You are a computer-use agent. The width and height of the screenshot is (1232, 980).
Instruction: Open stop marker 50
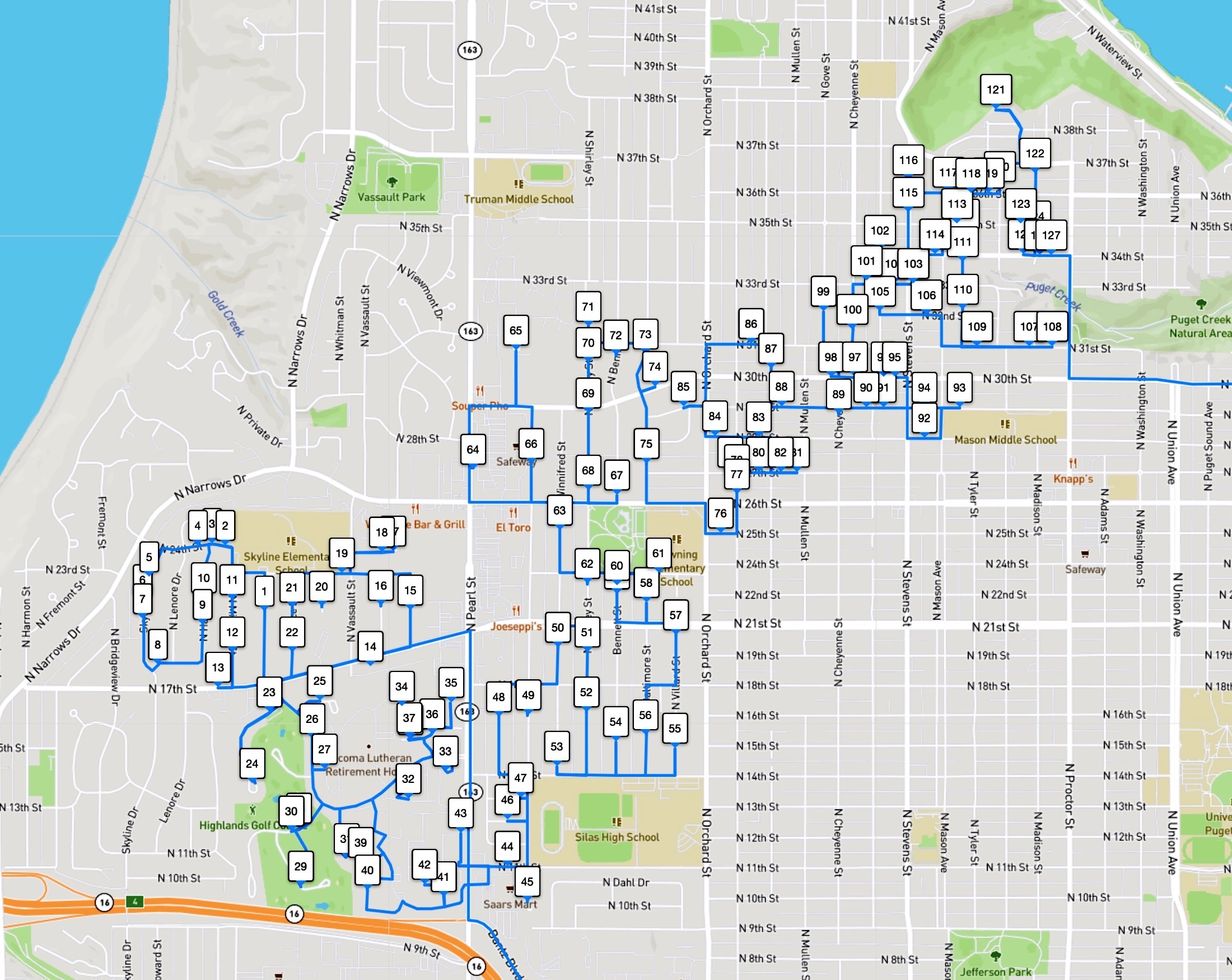(x=558, y=627)
